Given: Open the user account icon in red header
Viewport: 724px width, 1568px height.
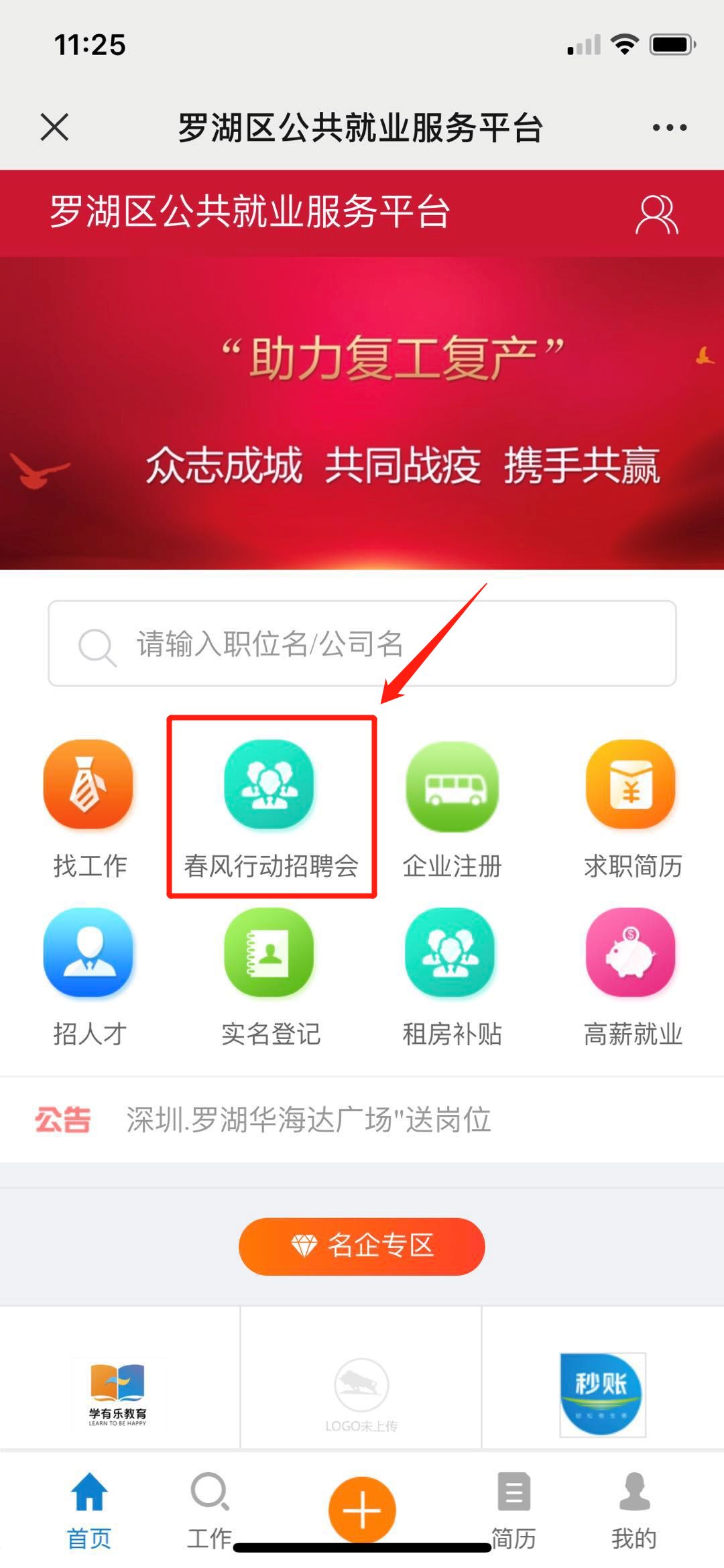Looking at the screenshot, I should tap(656, 214).
